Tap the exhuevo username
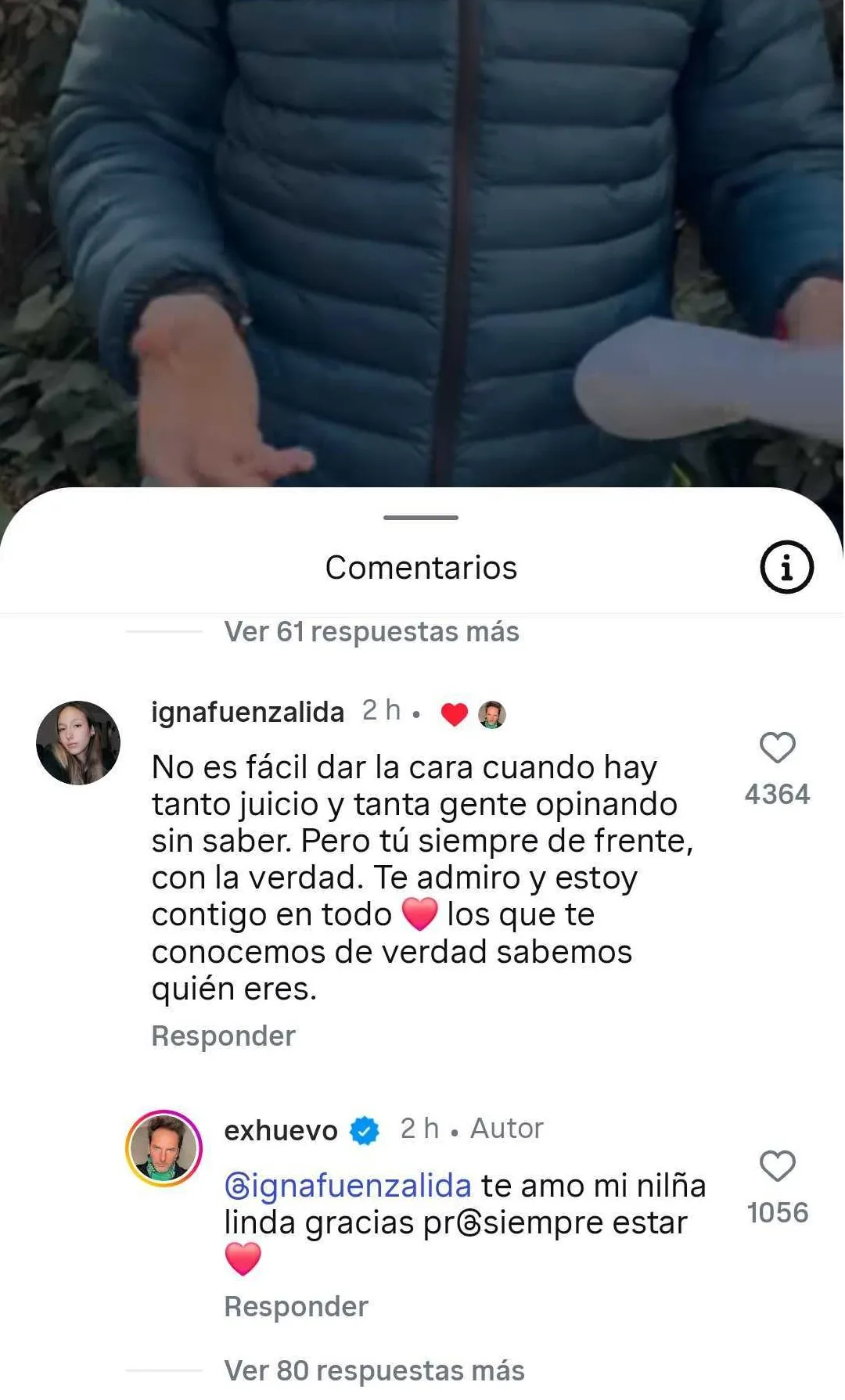The width and height of the screenshot is (845, 1400). click(x=281, y=1130)
